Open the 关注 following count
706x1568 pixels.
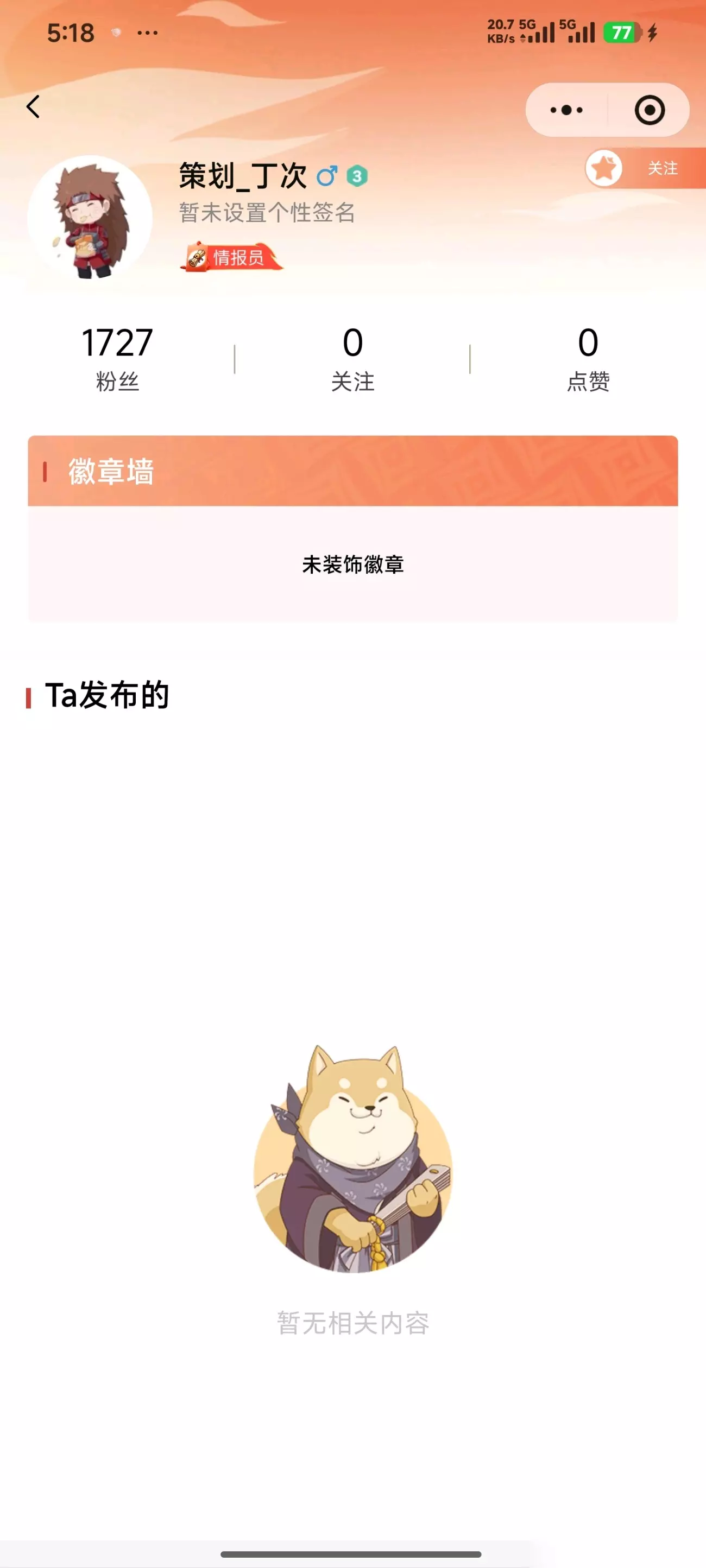352,359
